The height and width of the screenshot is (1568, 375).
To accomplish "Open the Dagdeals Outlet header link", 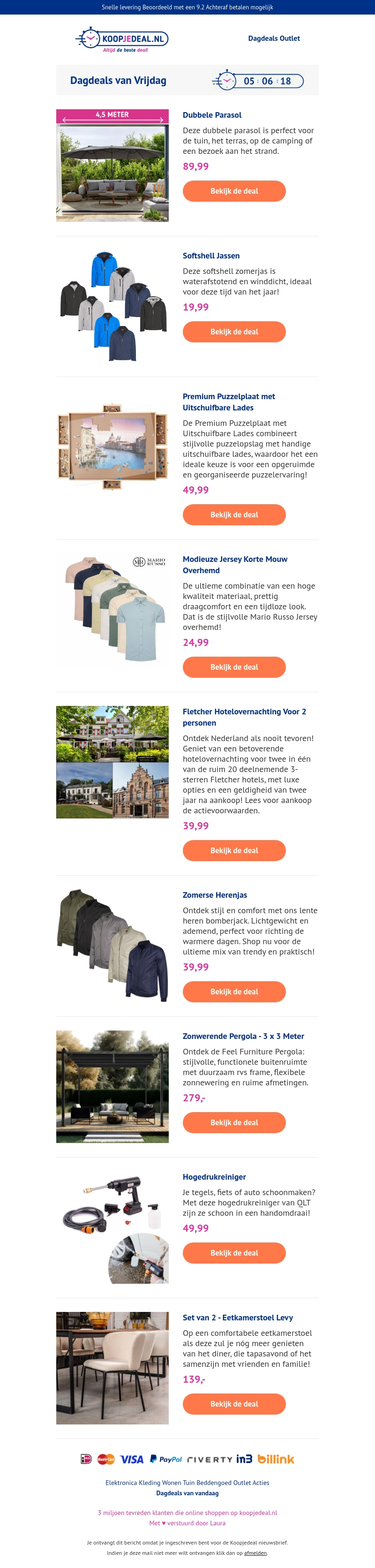I will click(273, 38).
